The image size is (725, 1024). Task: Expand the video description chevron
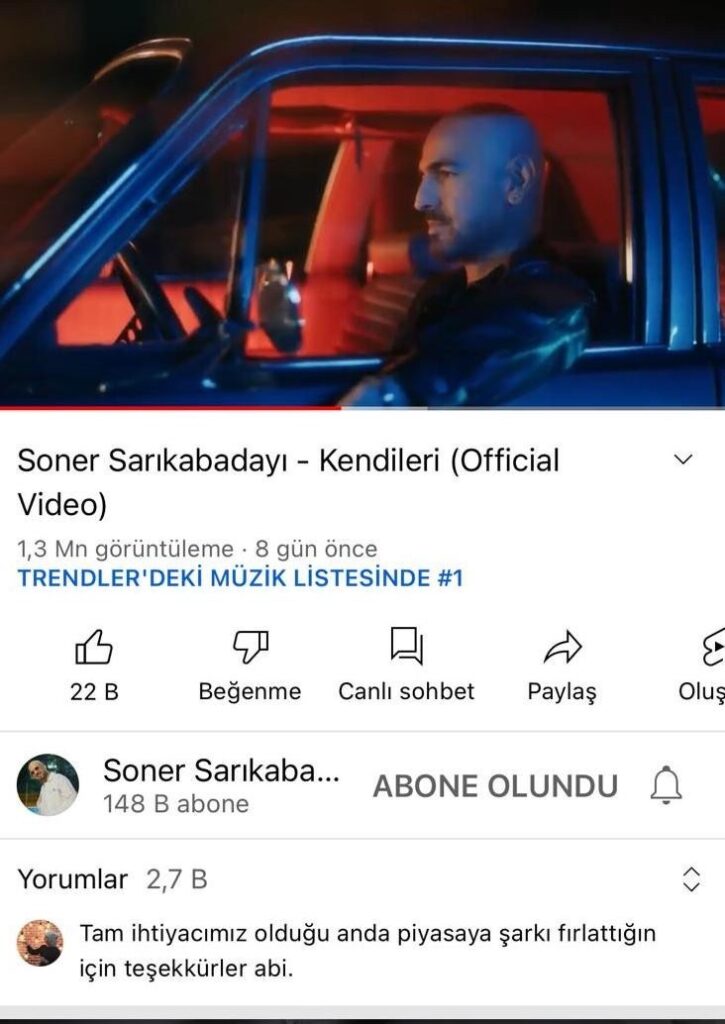683,460
